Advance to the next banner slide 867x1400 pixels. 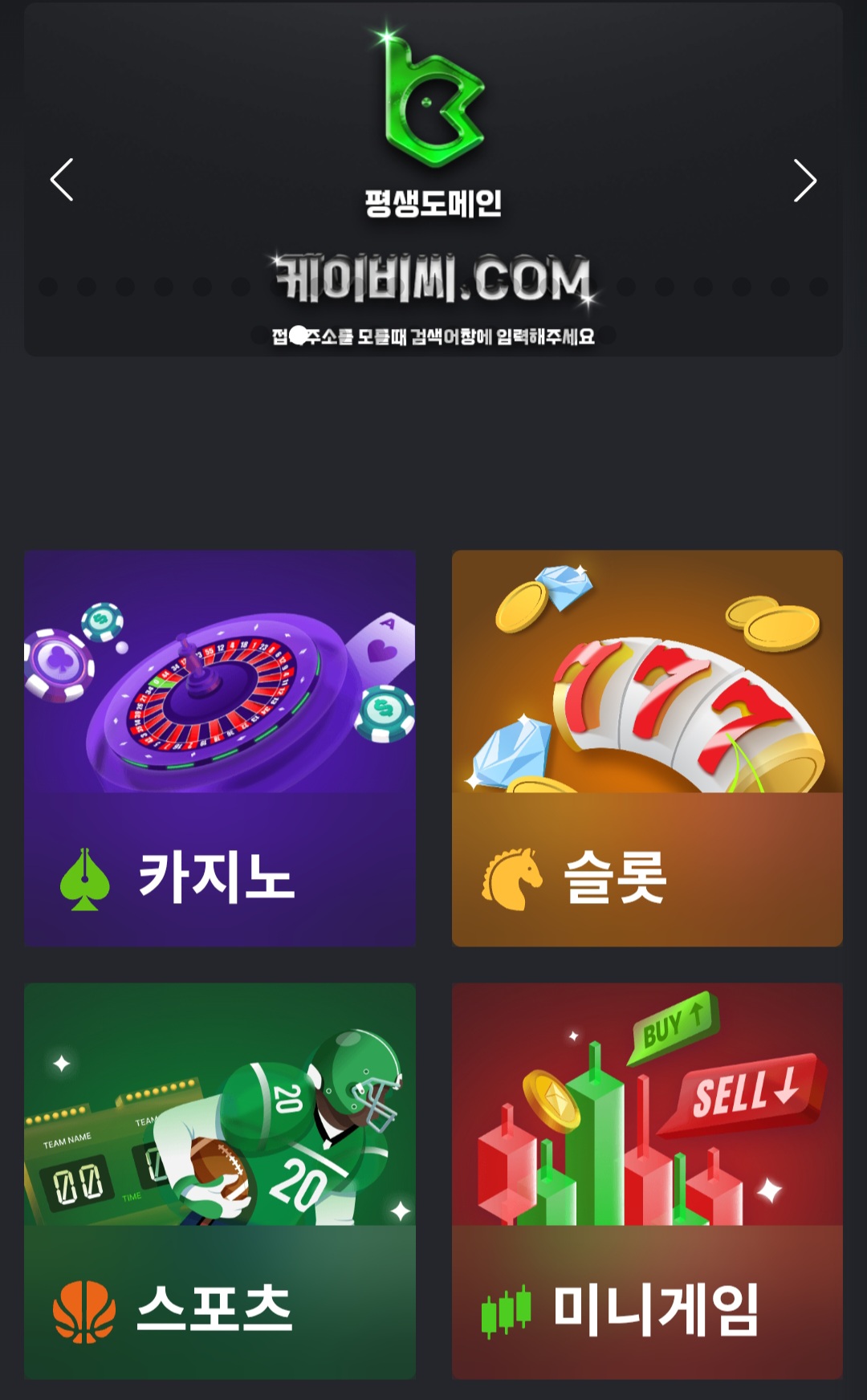(804, 180)
